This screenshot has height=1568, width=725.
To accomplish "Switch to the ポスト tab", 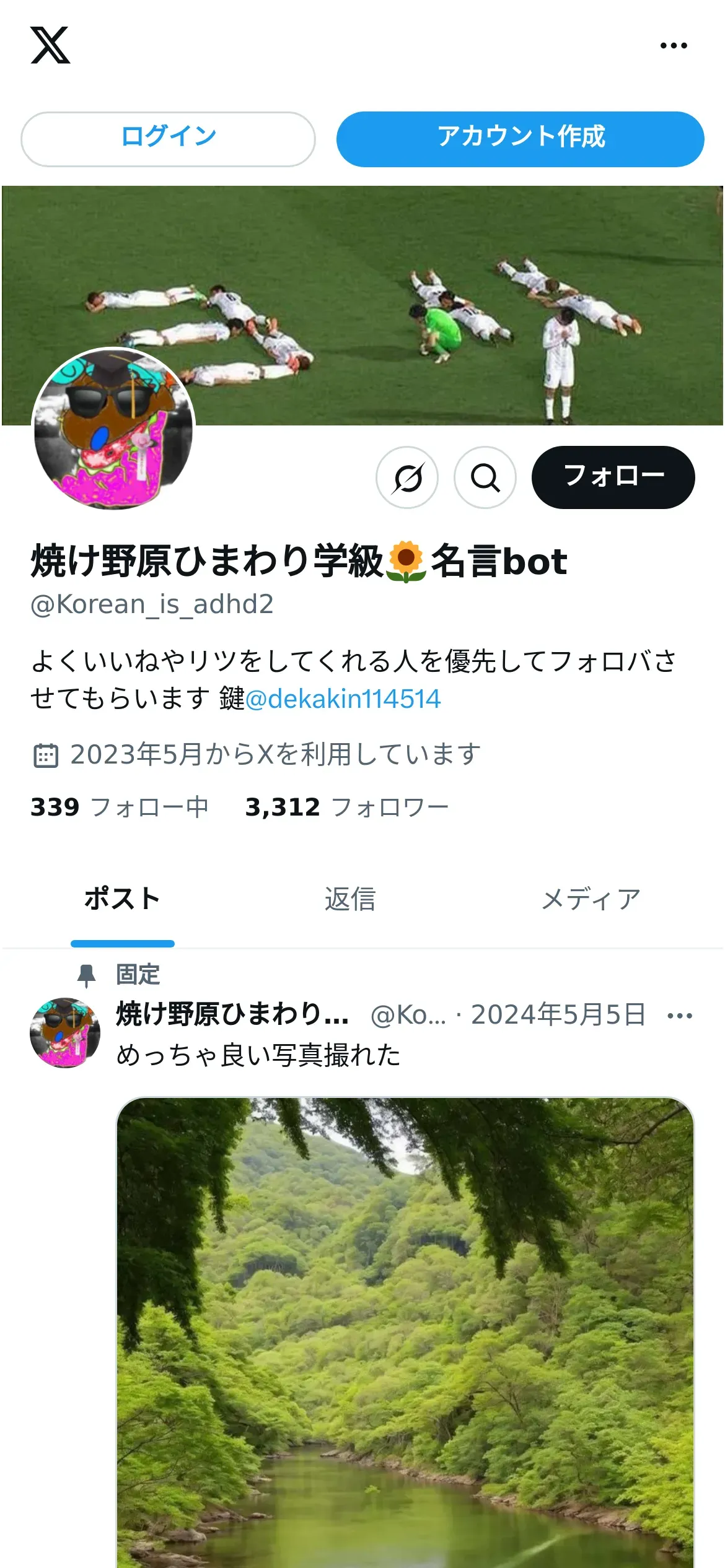I will pyautogui.click(x=122, y=899).
